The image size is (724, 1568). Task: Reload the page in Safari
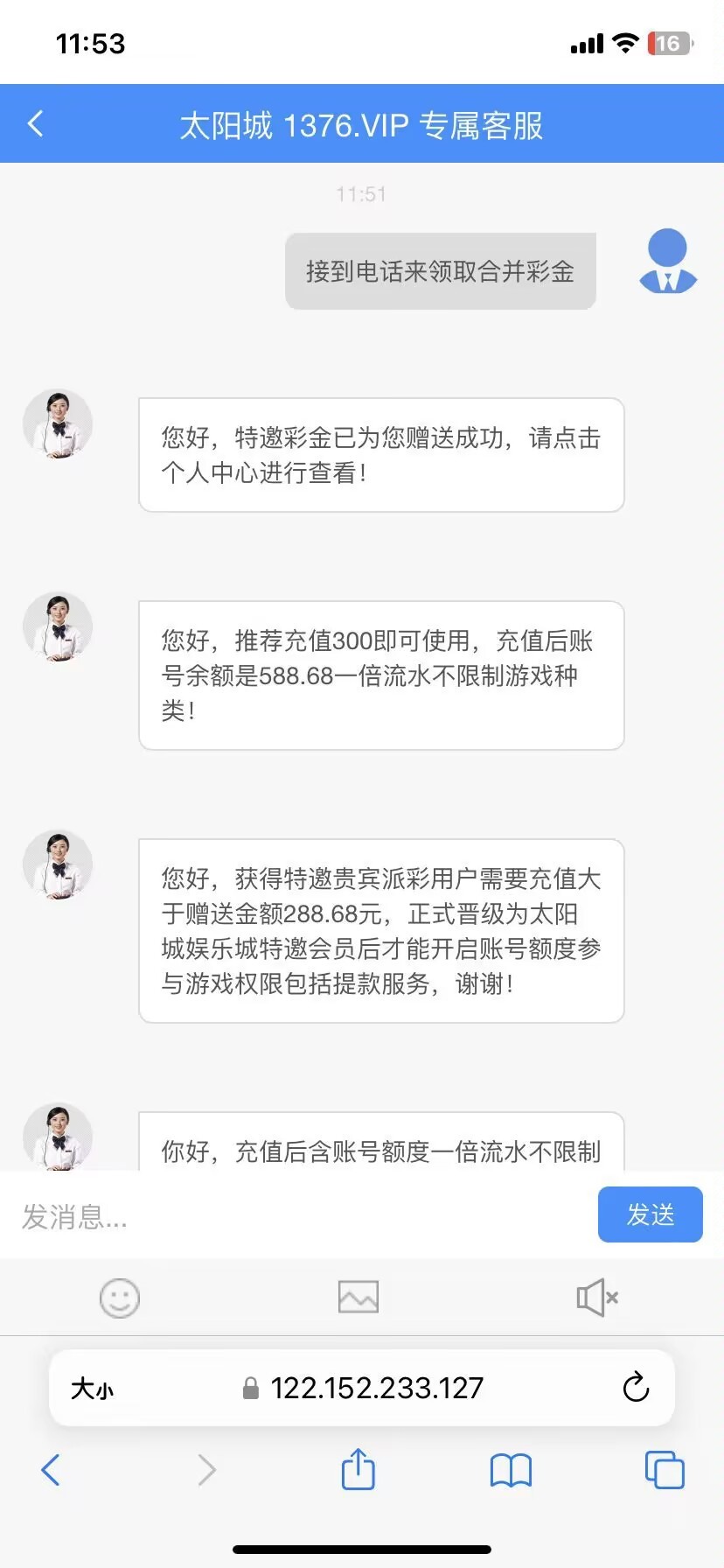coord(636,1388)
